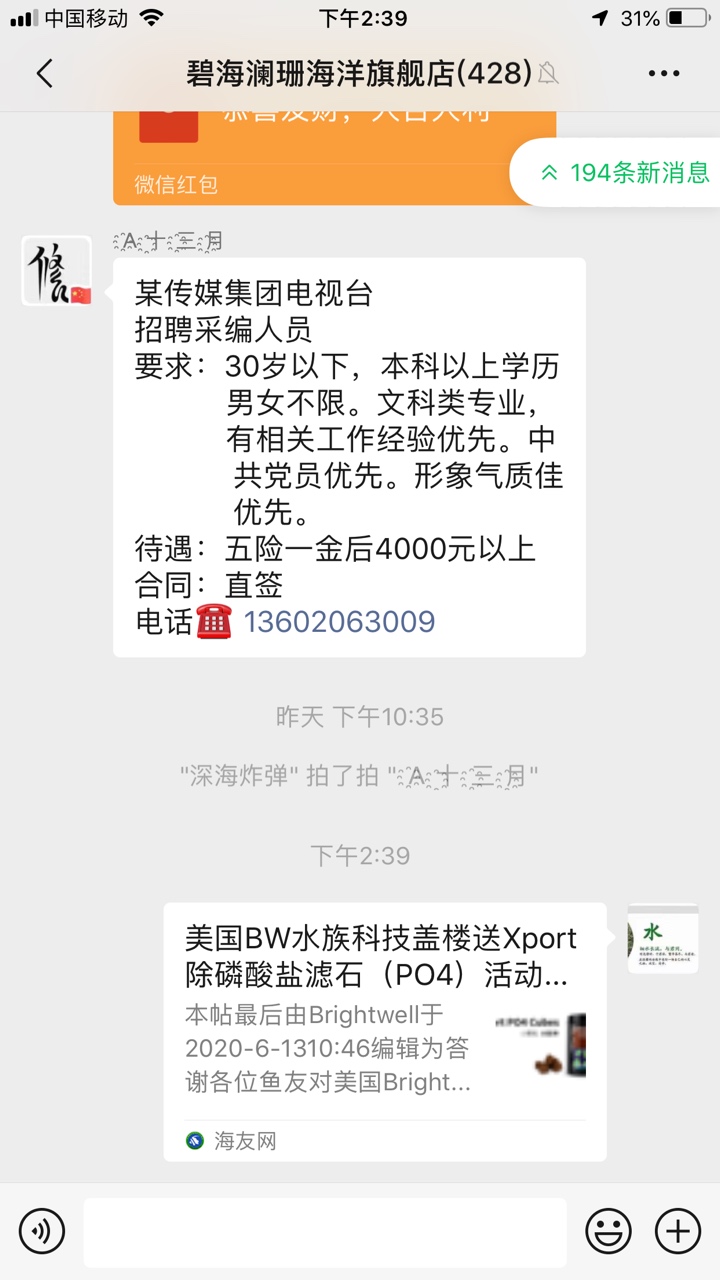Viewport: 720px width, 1280px height.
Task: Go back to the chat list
Action: tap(44, 73)
